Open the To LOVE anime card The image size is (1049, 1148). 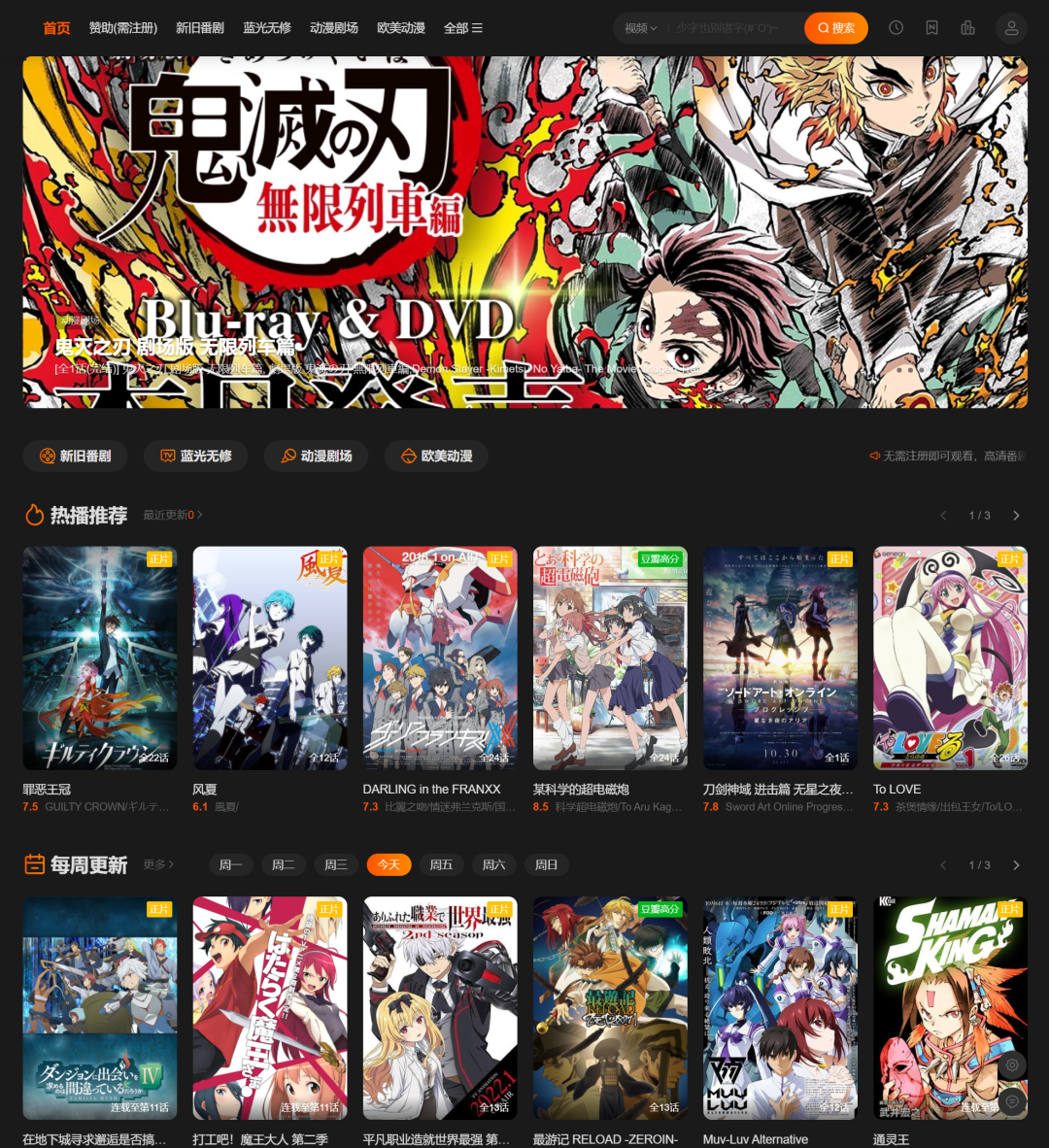949,658
